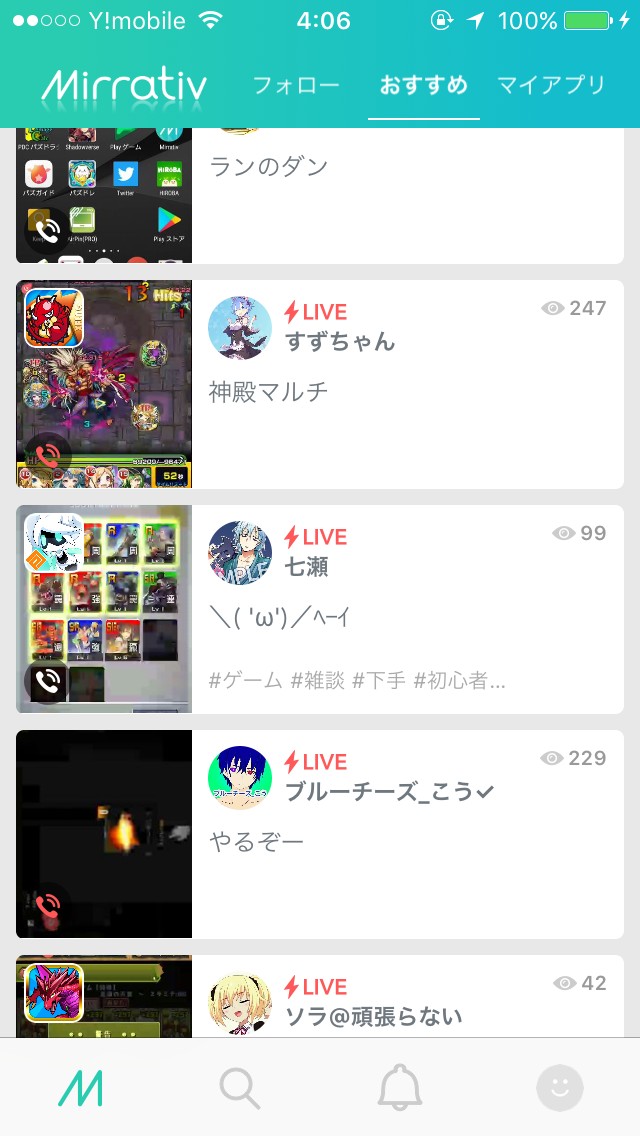
Task: Open 七瀬's live stream card
Action: point(320,608)
